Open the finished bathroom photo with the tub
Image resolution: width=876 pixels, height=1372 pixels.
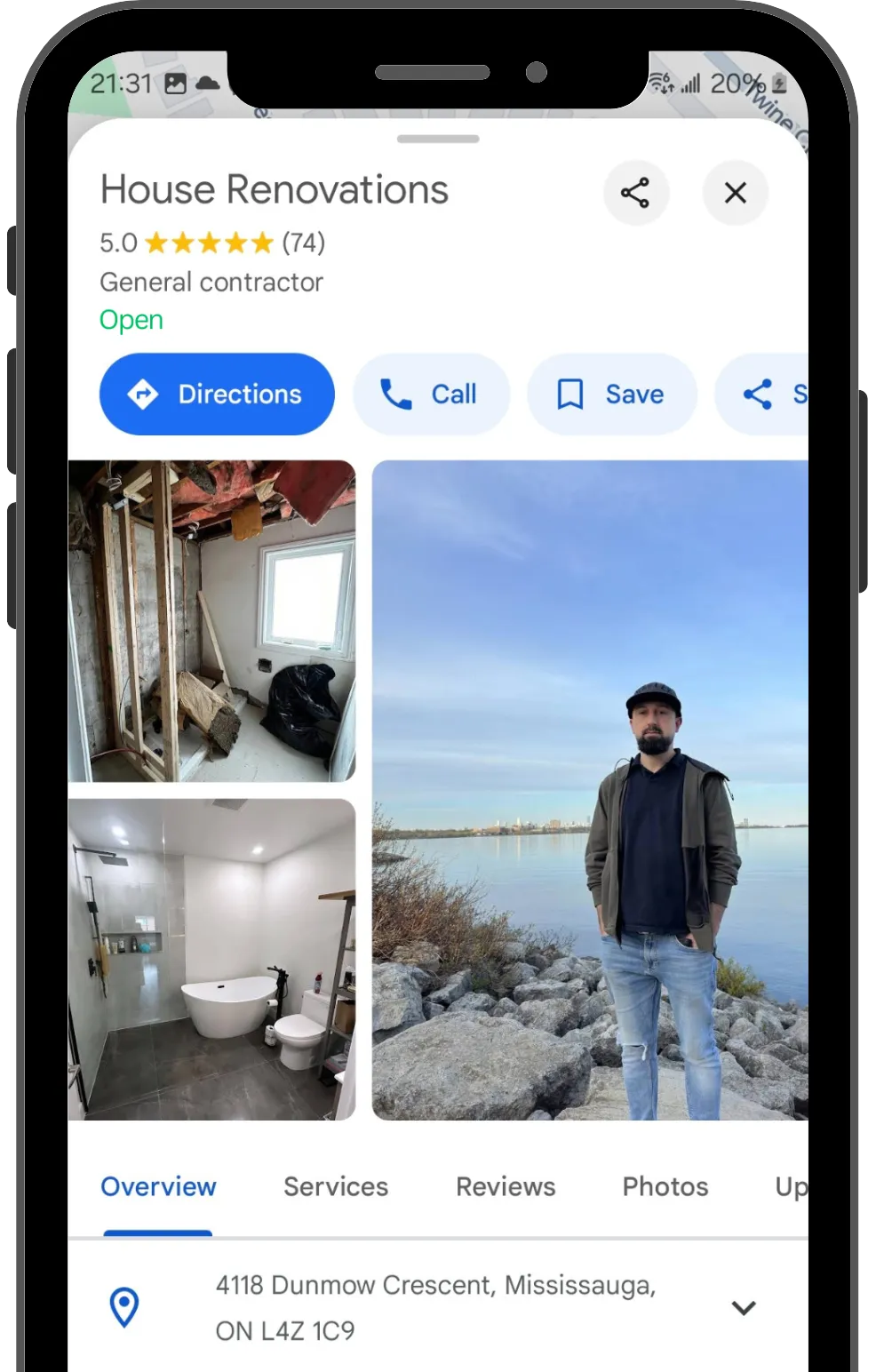(x=212, y=959)
